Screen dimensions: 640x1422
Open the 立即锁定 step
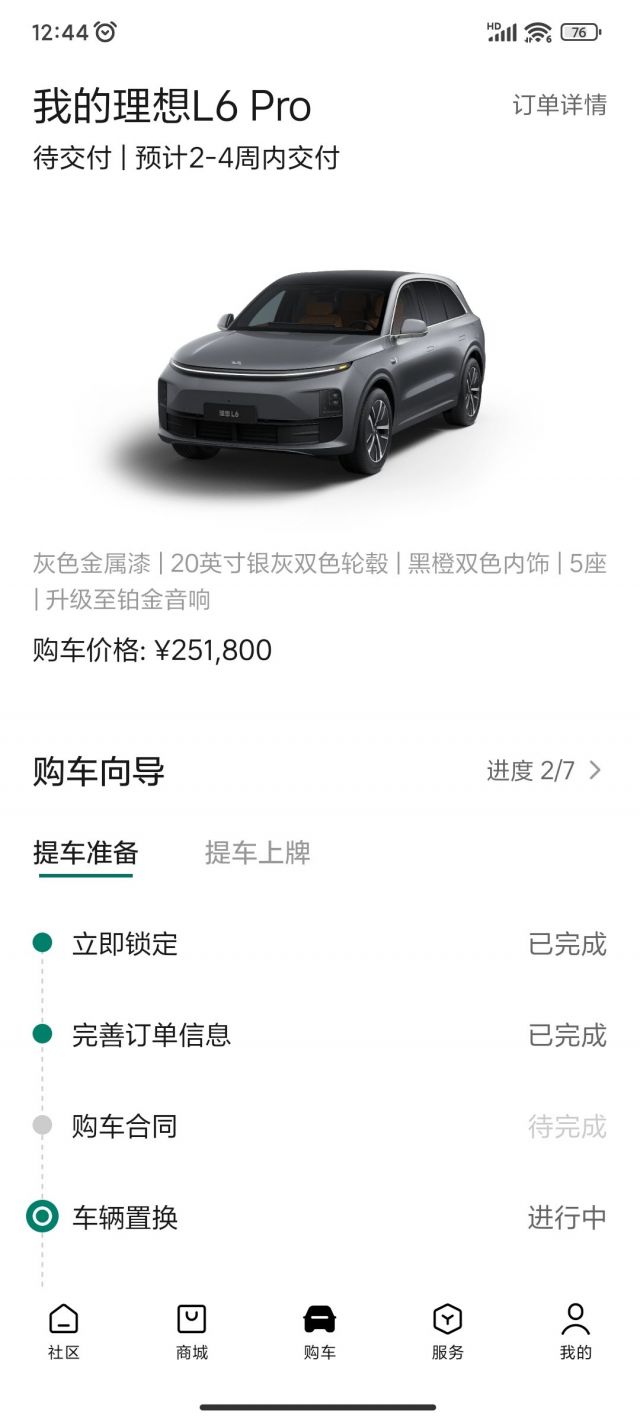[125, 944]
